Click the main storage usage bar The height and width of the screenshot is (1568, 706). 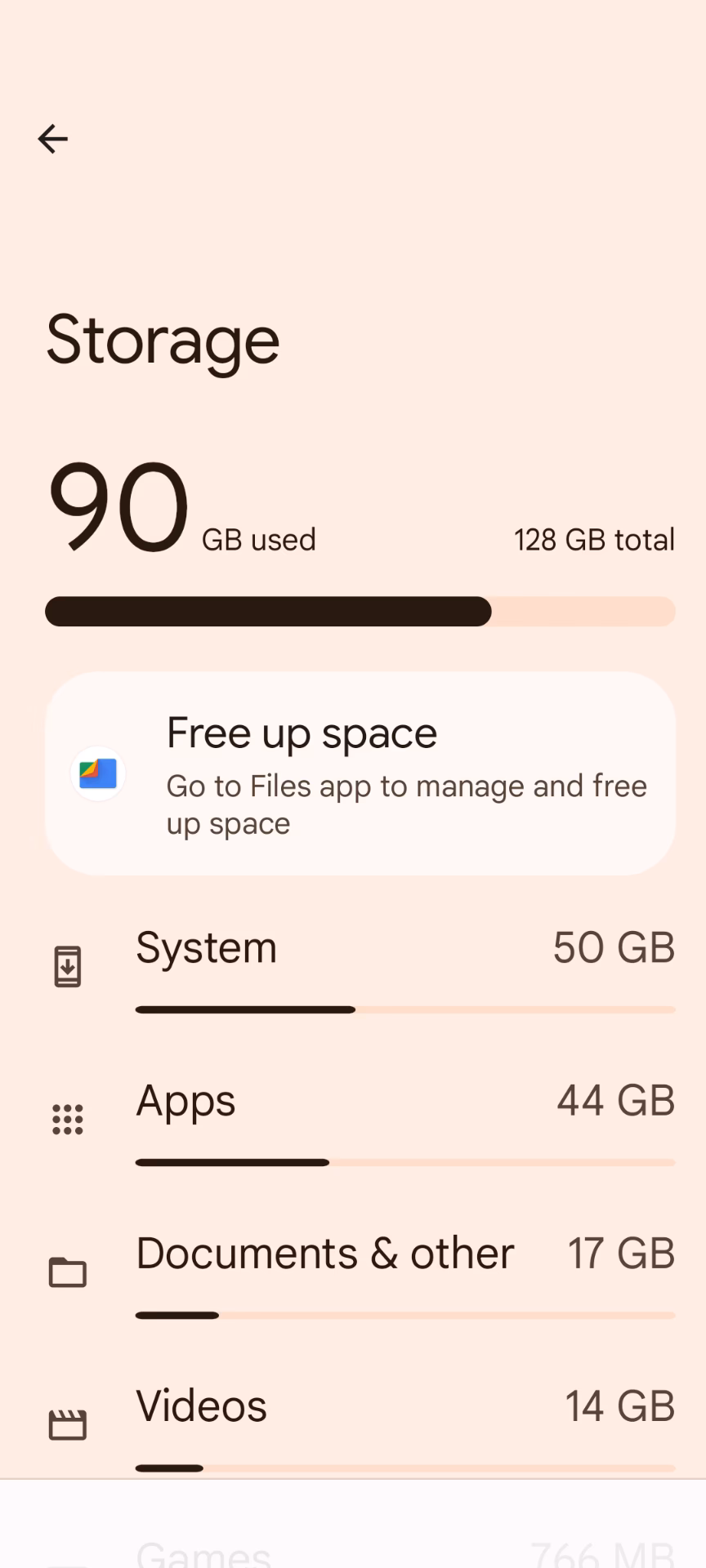pyautogui.click(x=360, y=612)
